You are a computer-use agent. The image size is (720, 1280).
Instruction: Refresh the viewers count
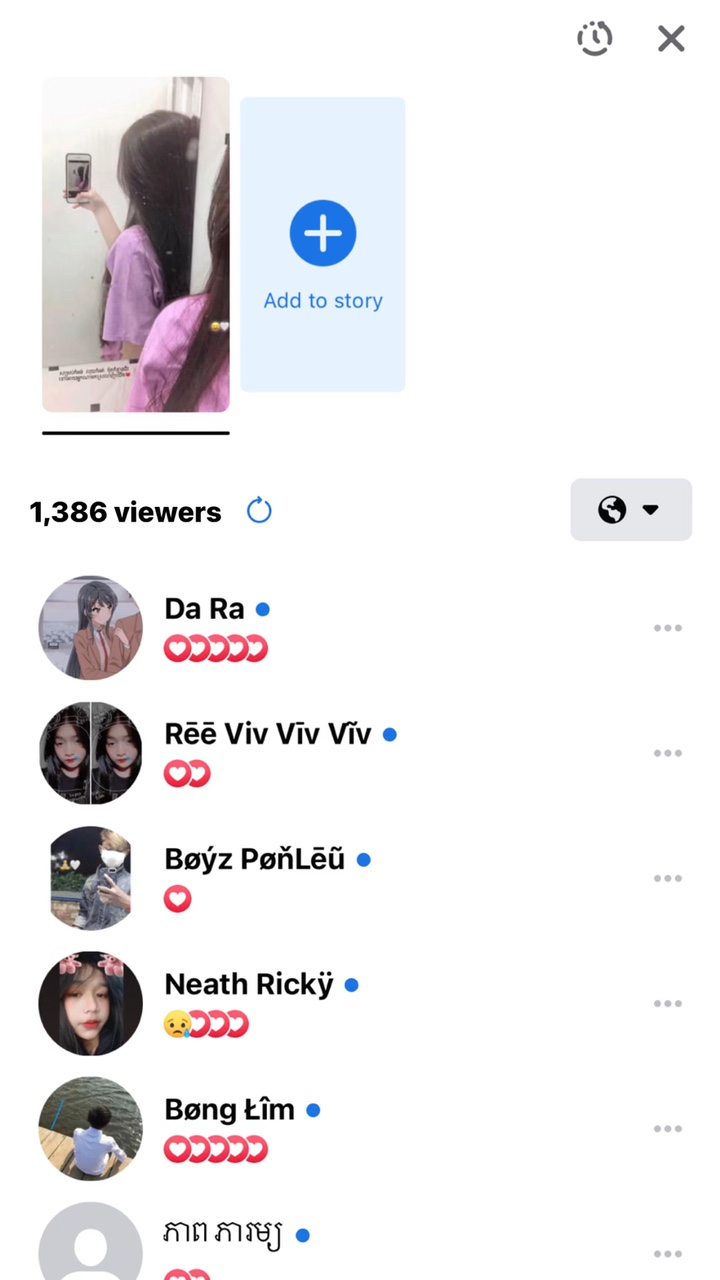[259, 512]
